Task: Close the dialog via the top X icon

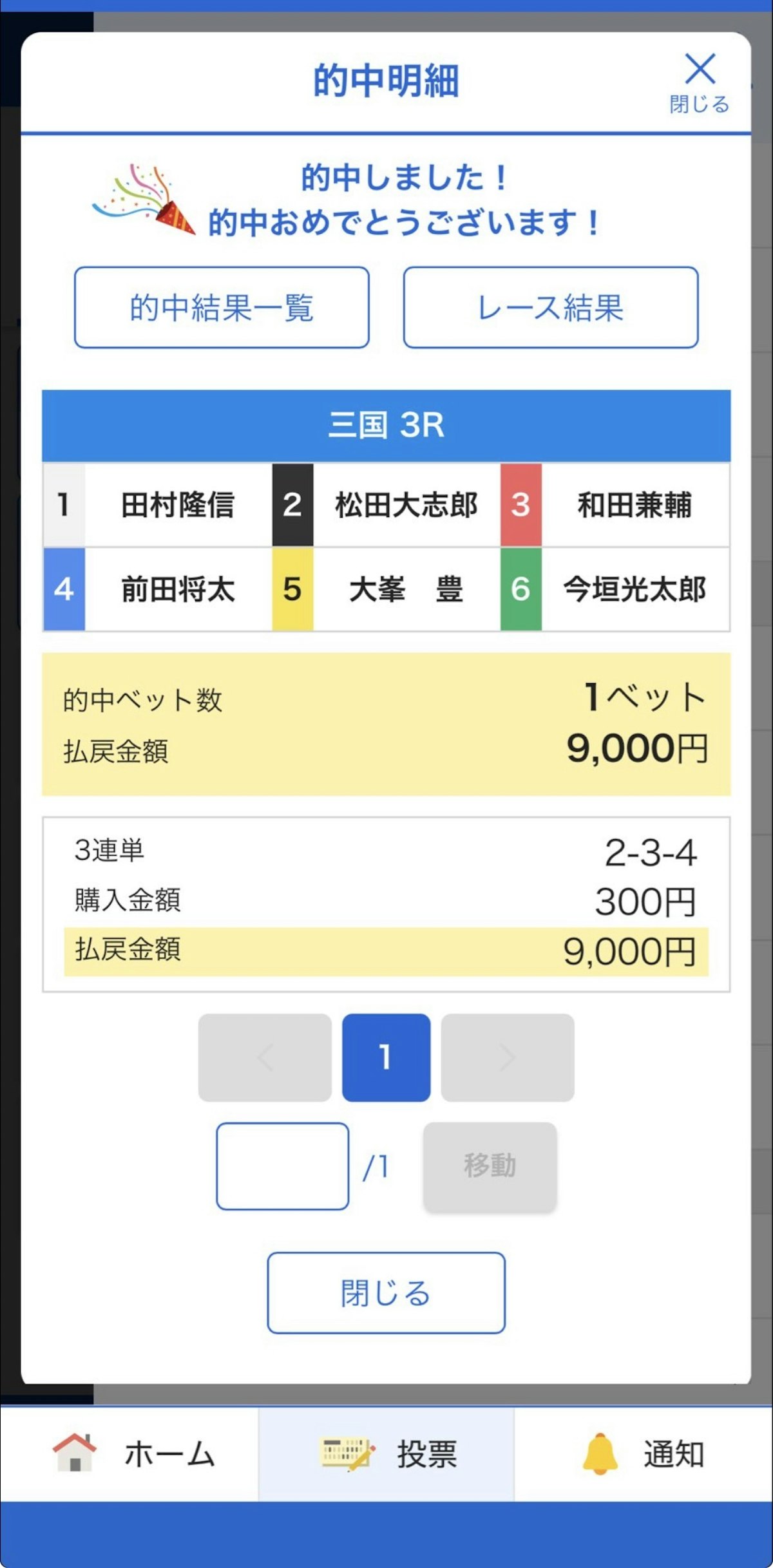Action: click(x=700, y=83)
